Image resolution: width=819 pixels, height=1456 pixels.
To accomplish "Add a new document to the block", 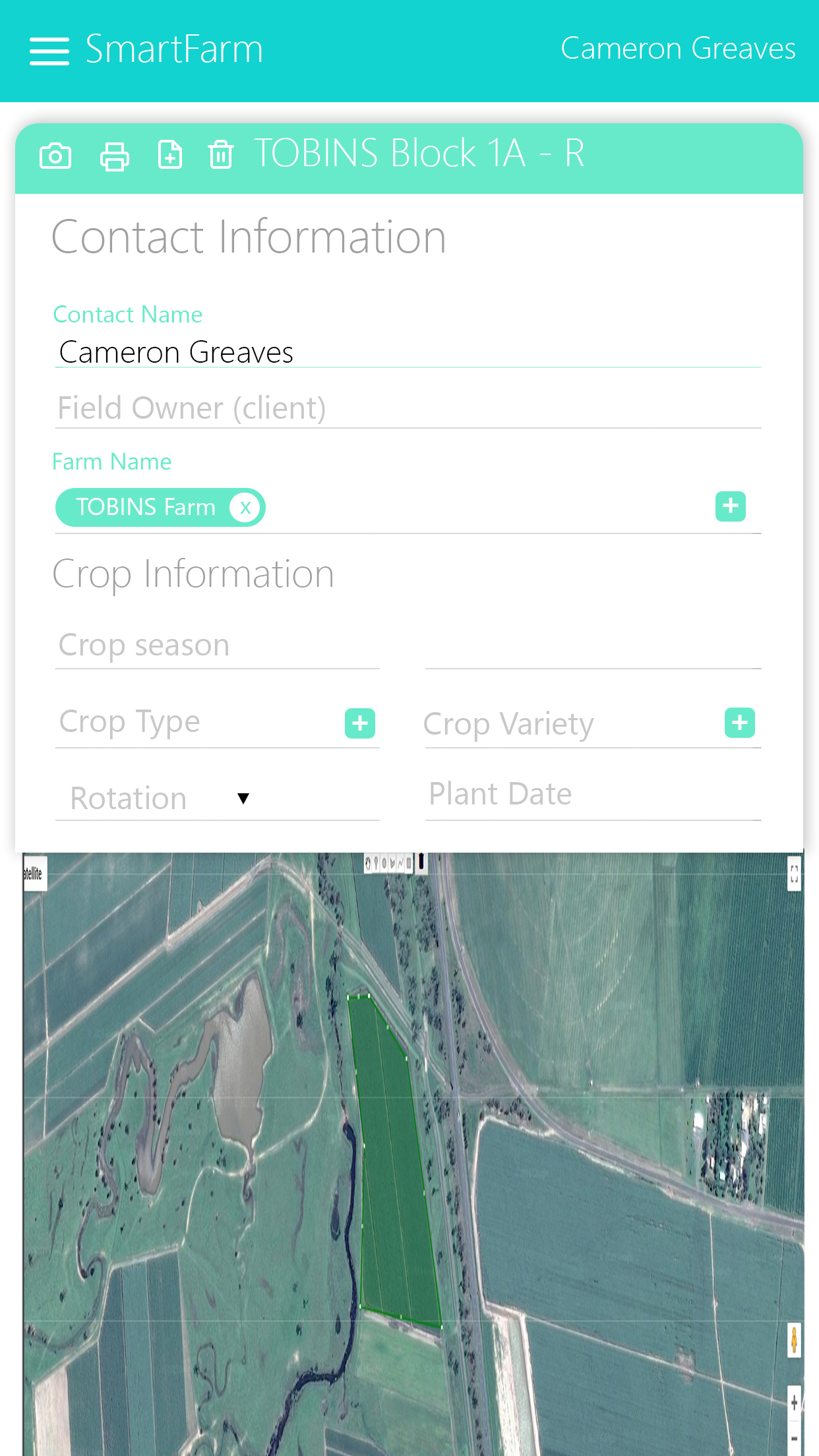I will (x=170, y=156).
